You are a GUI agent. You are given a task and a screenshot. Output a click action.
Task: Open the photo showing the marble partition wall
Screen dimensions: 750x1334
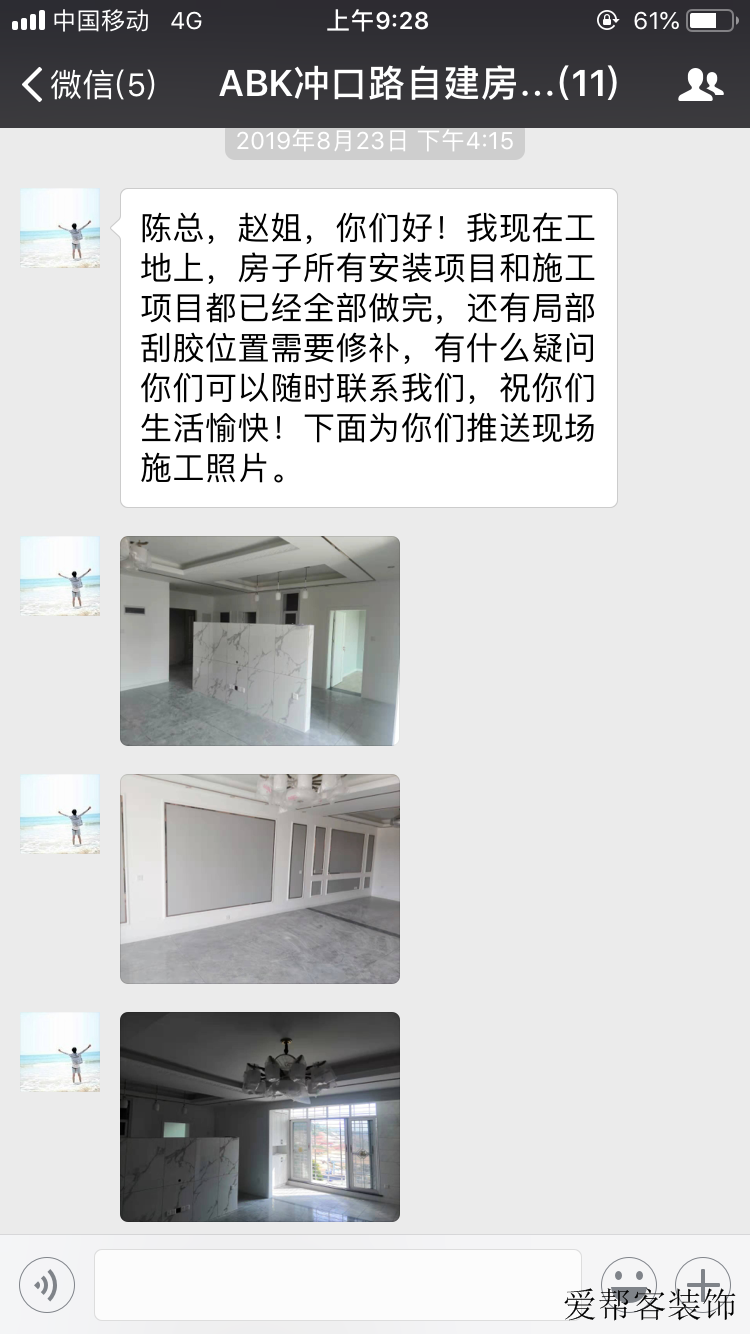[x=260, y=641]
